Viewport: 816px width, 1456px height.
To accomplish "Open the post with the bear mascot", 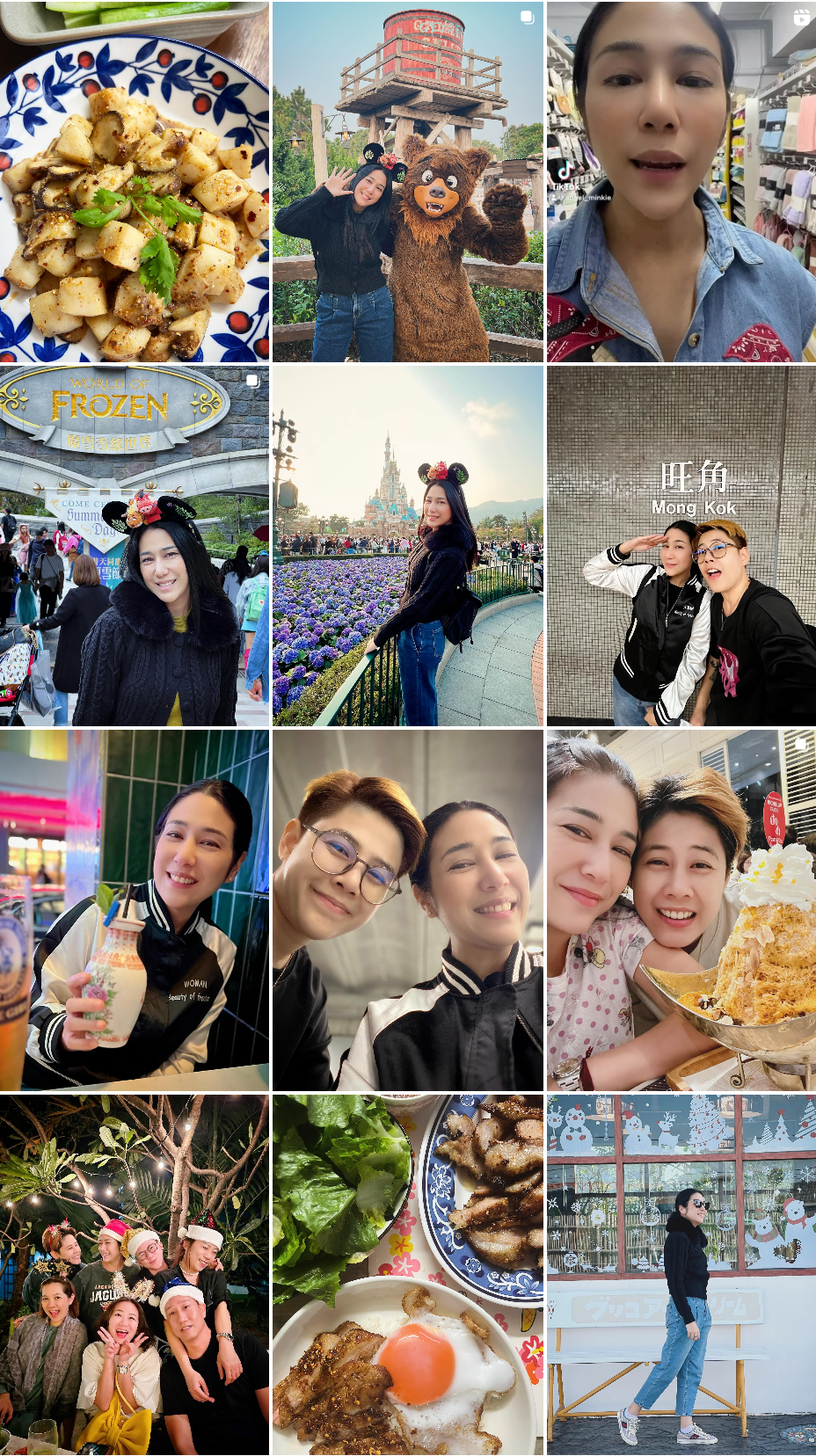I will pos(407,182).
